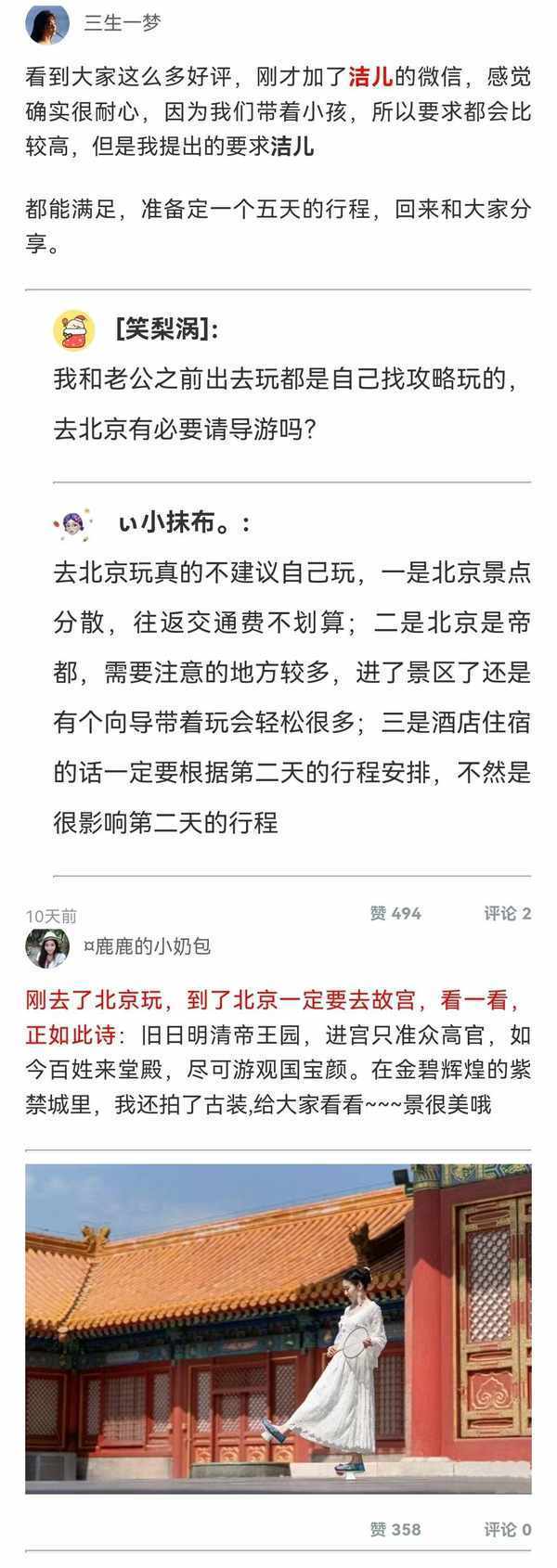Viewport: 557px width, 1568px height.
Task: Comment on the post via 评论 0
Action: pos(507,1529)
